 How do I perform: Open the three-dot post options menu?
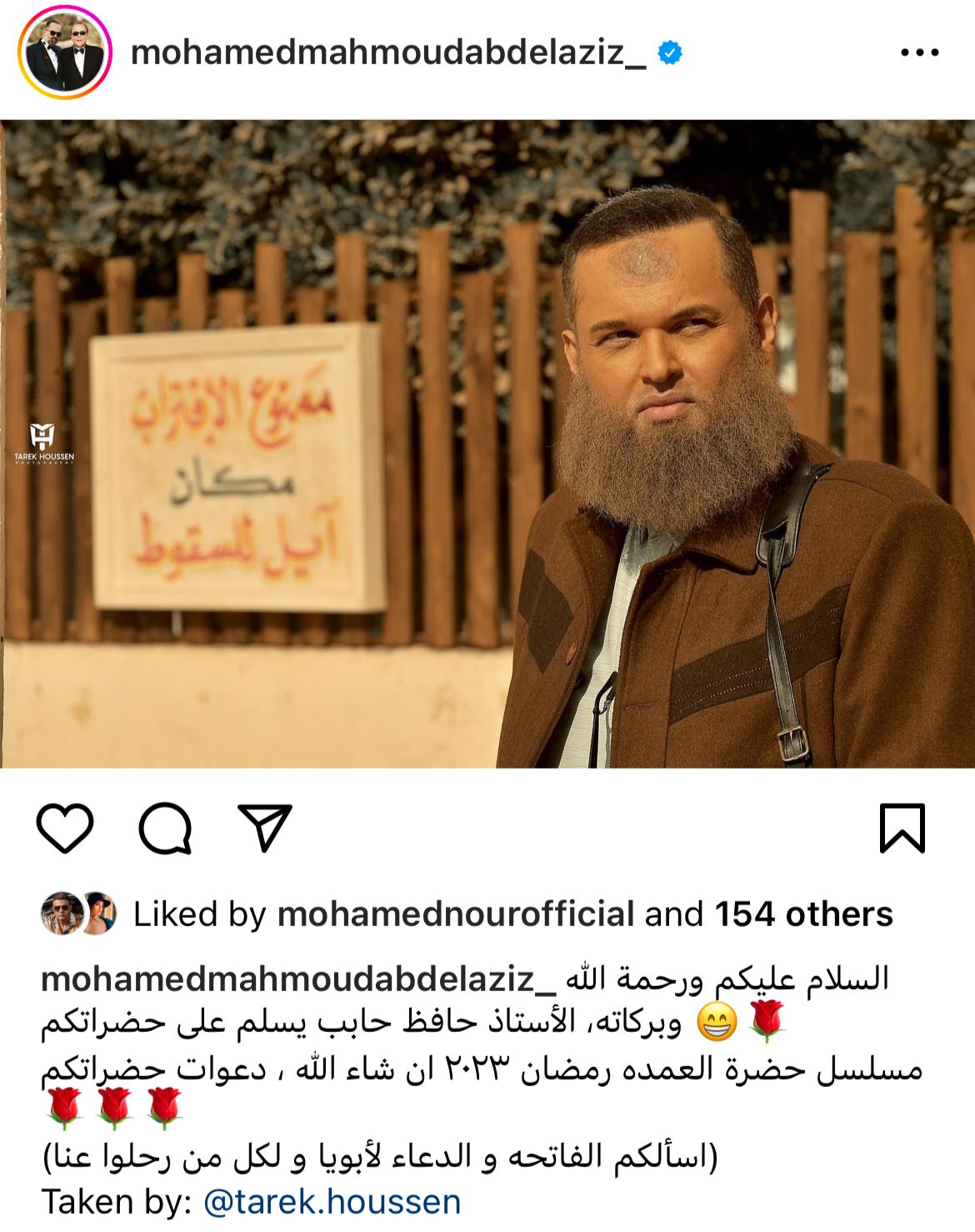(x=920, y=53)
